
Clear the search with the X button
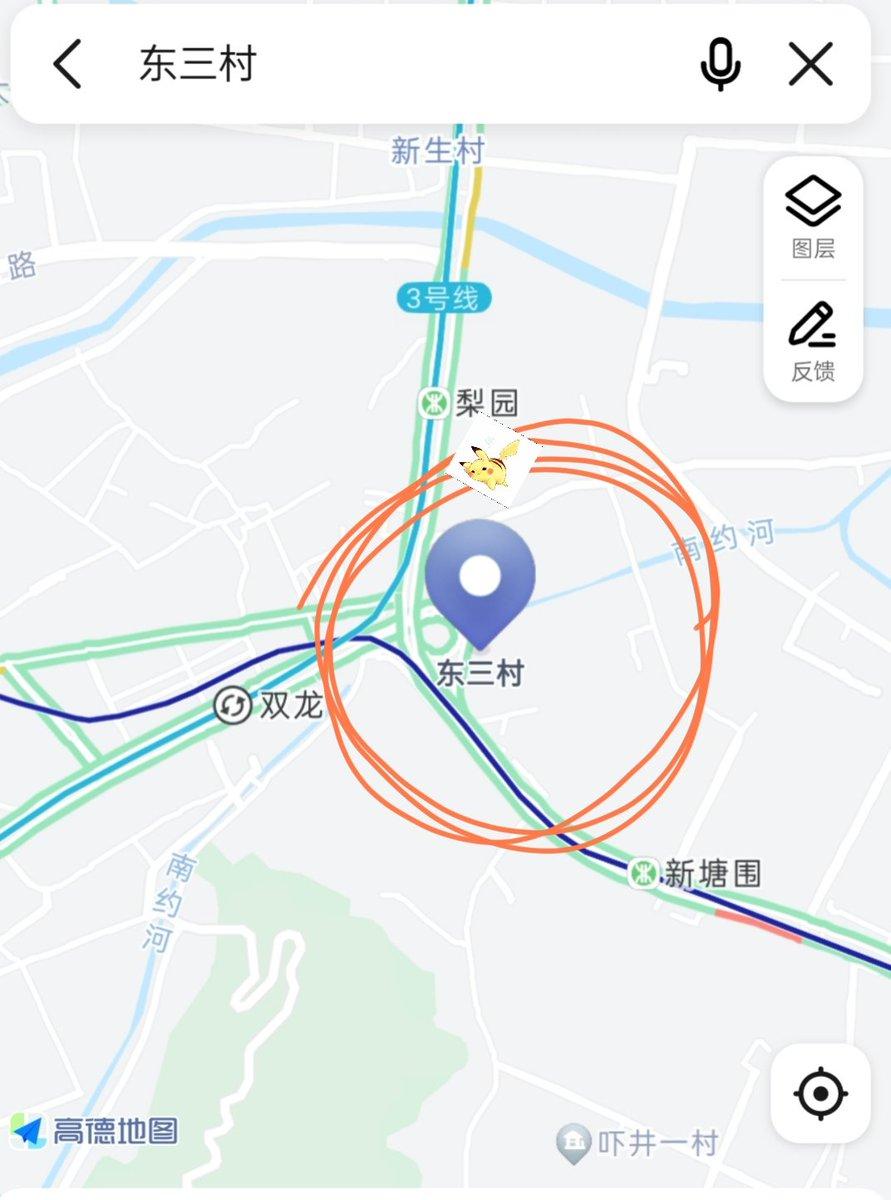pos(812,62)
